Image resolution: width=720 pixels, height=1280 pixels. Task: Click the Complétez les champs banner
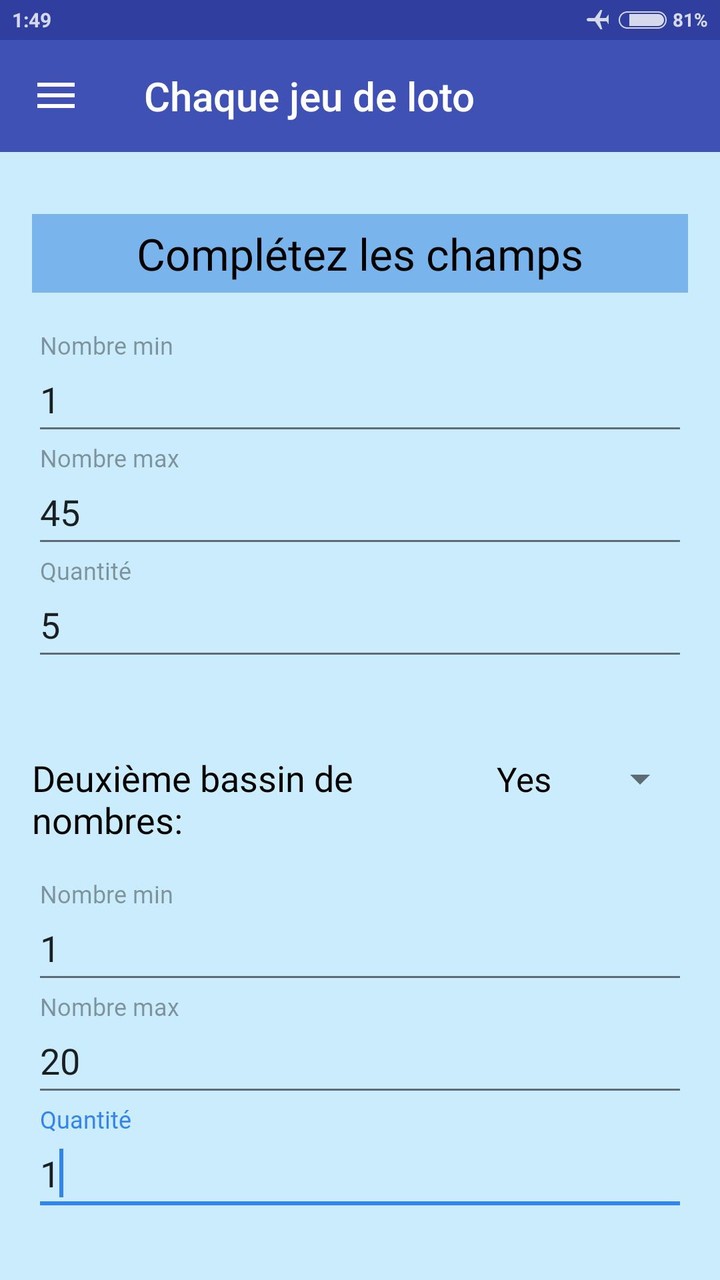coord(360,254)
